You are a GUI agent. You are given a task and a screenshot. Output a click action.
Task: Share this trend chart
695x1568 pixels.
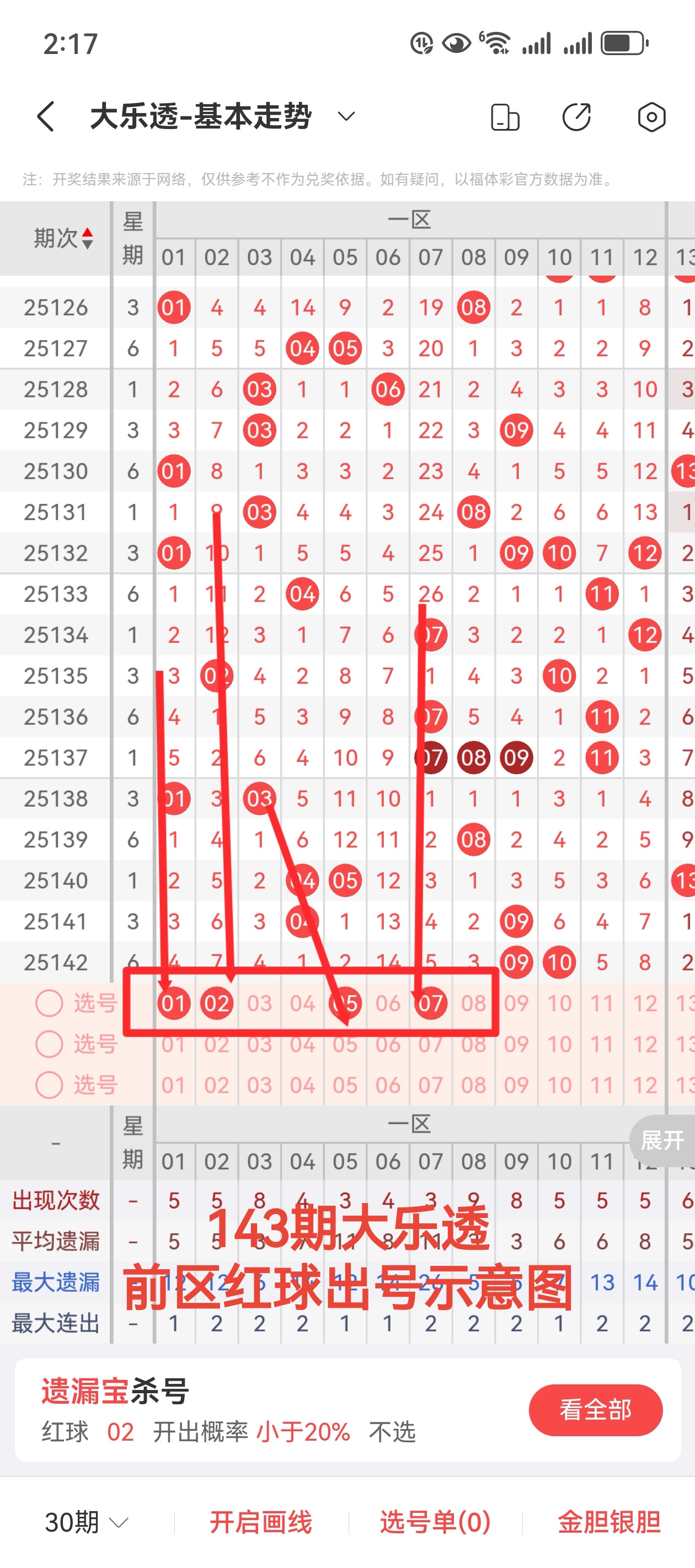576,117
